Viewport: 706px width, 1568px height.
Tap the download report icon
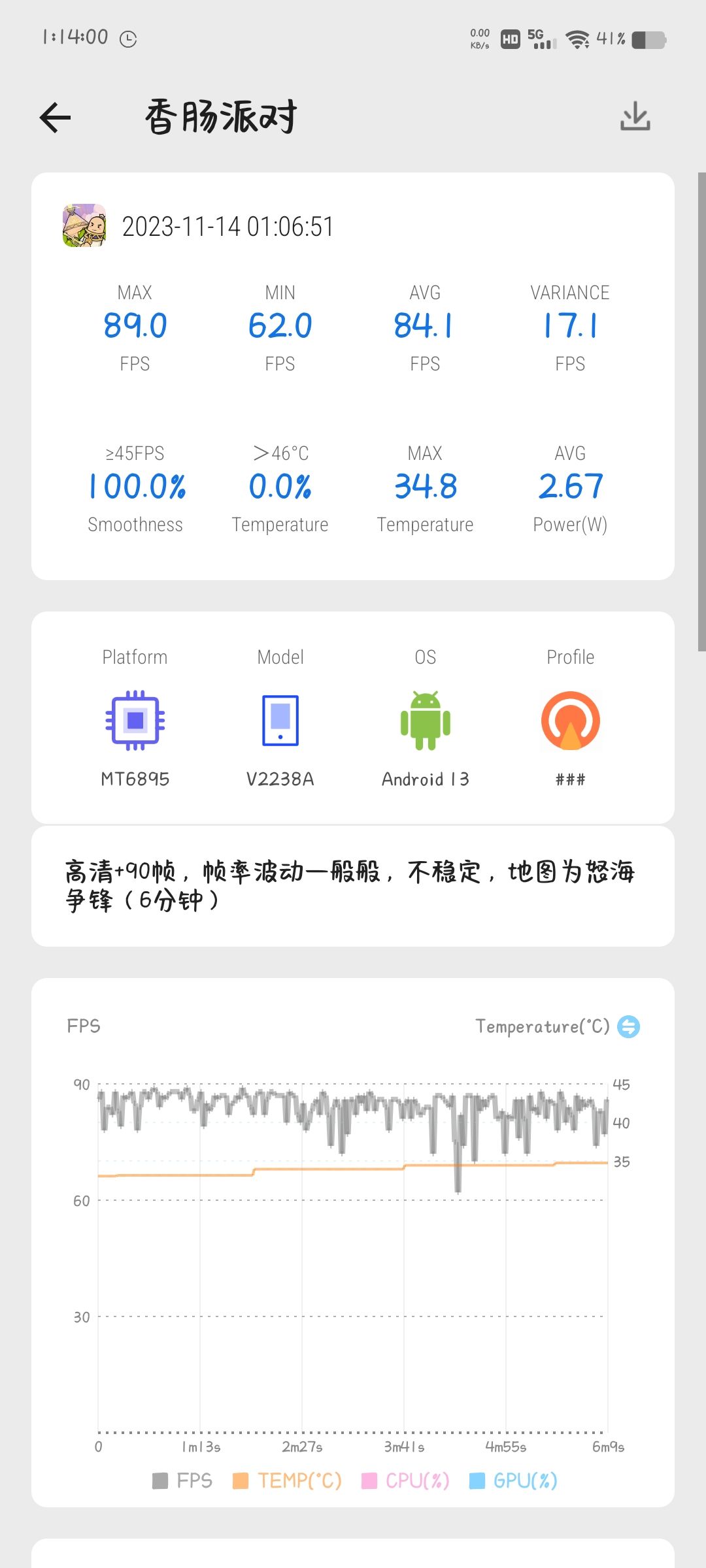[635, 116]
